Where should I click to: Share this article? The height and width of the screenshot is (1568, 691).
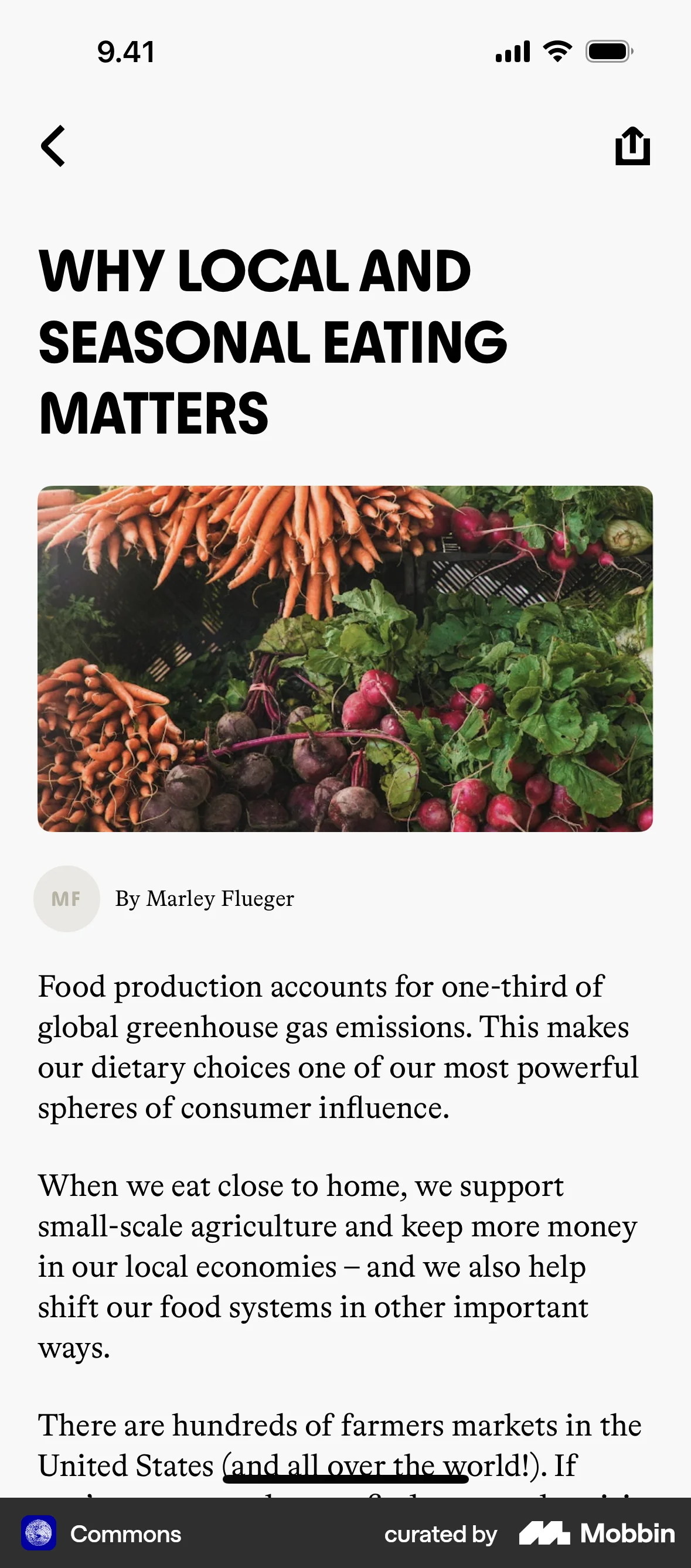(x=632, y=146)
